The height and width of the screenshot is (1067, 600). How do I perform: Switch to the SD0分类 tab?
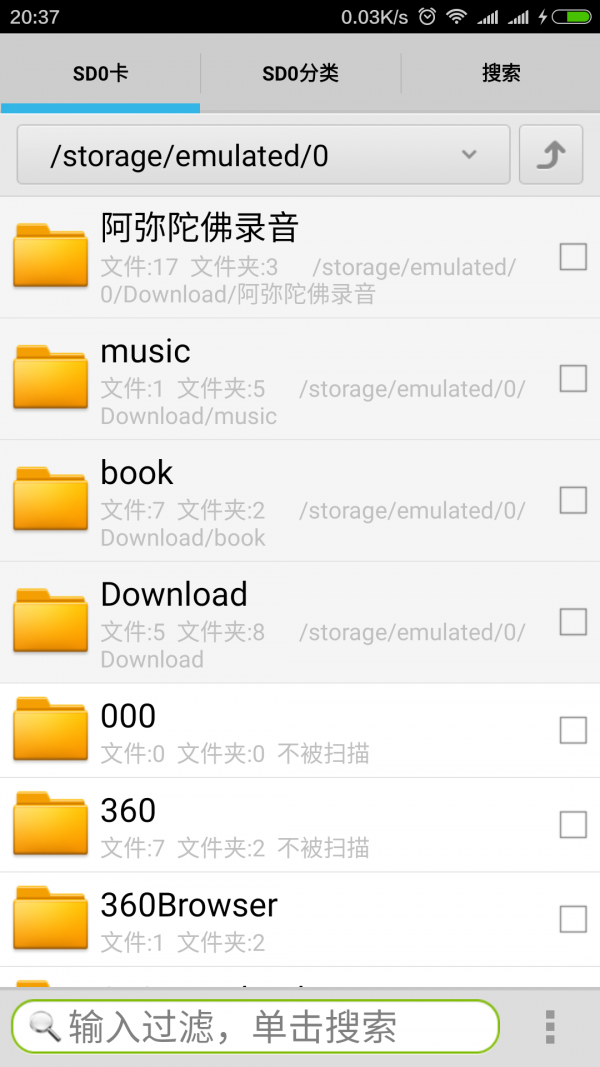pos(300,74)
